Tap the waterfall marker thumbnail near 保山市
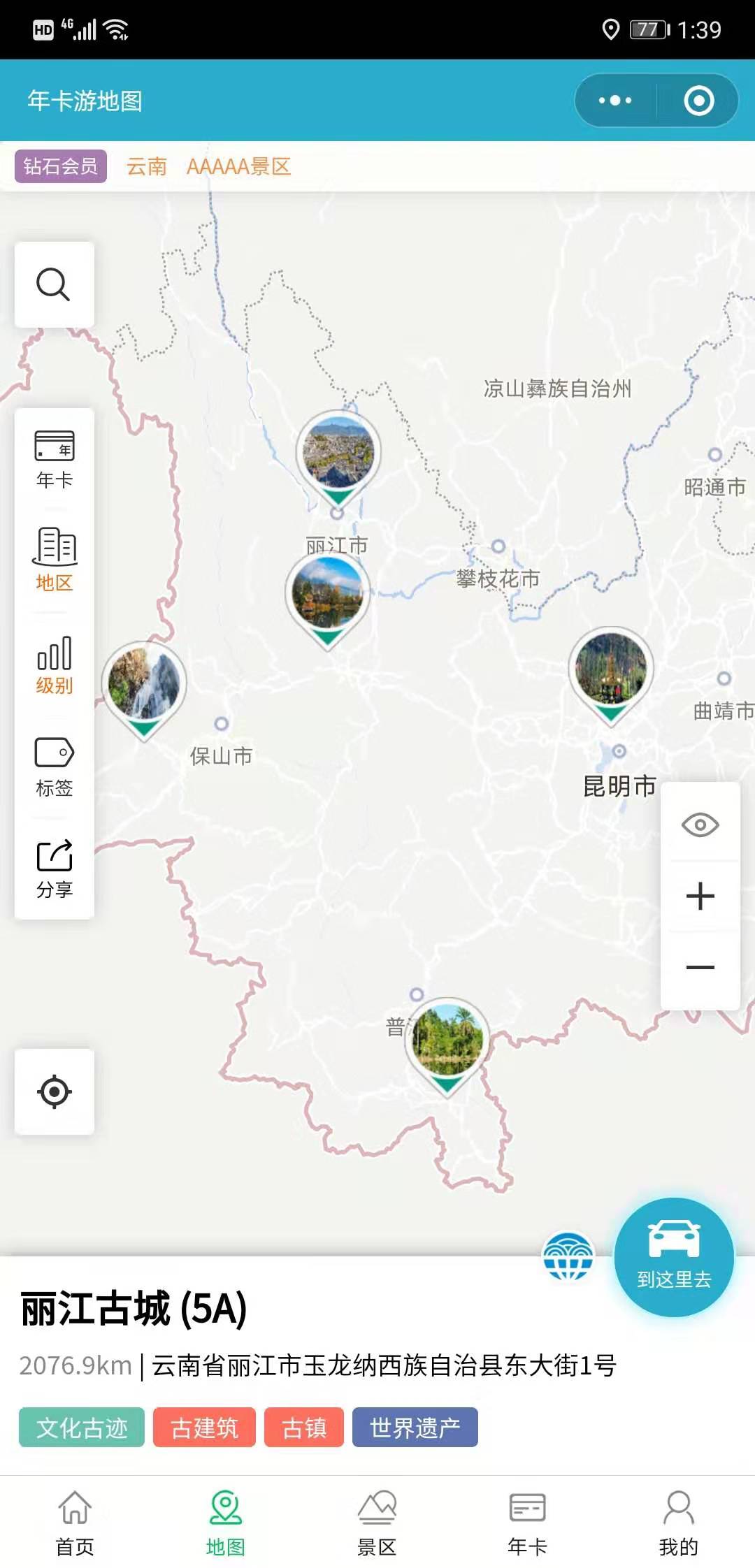755x1568 pixels. click(x=143, y=681)
